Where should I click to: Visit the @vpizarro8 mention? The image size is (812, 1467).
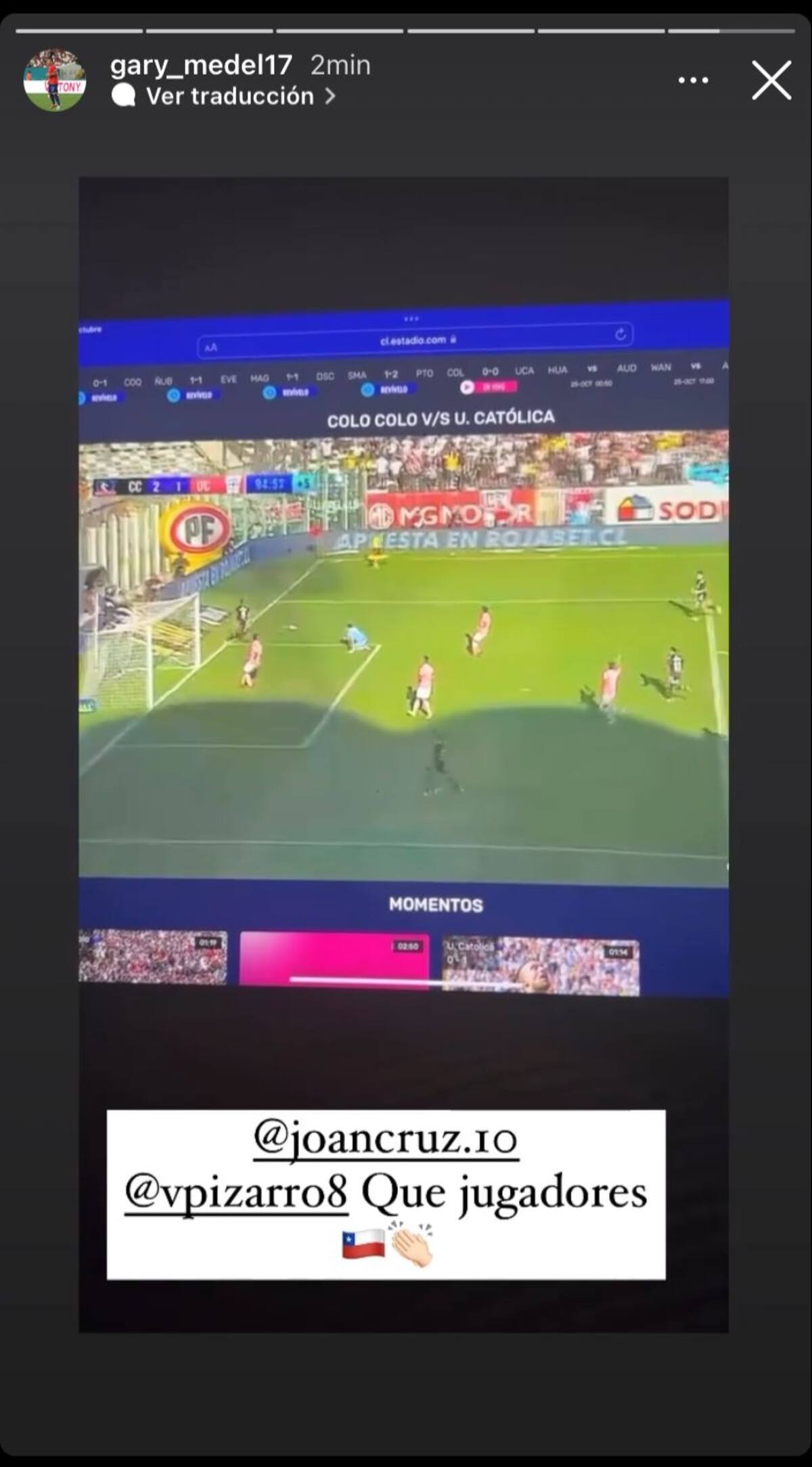tap(236, 1193)
